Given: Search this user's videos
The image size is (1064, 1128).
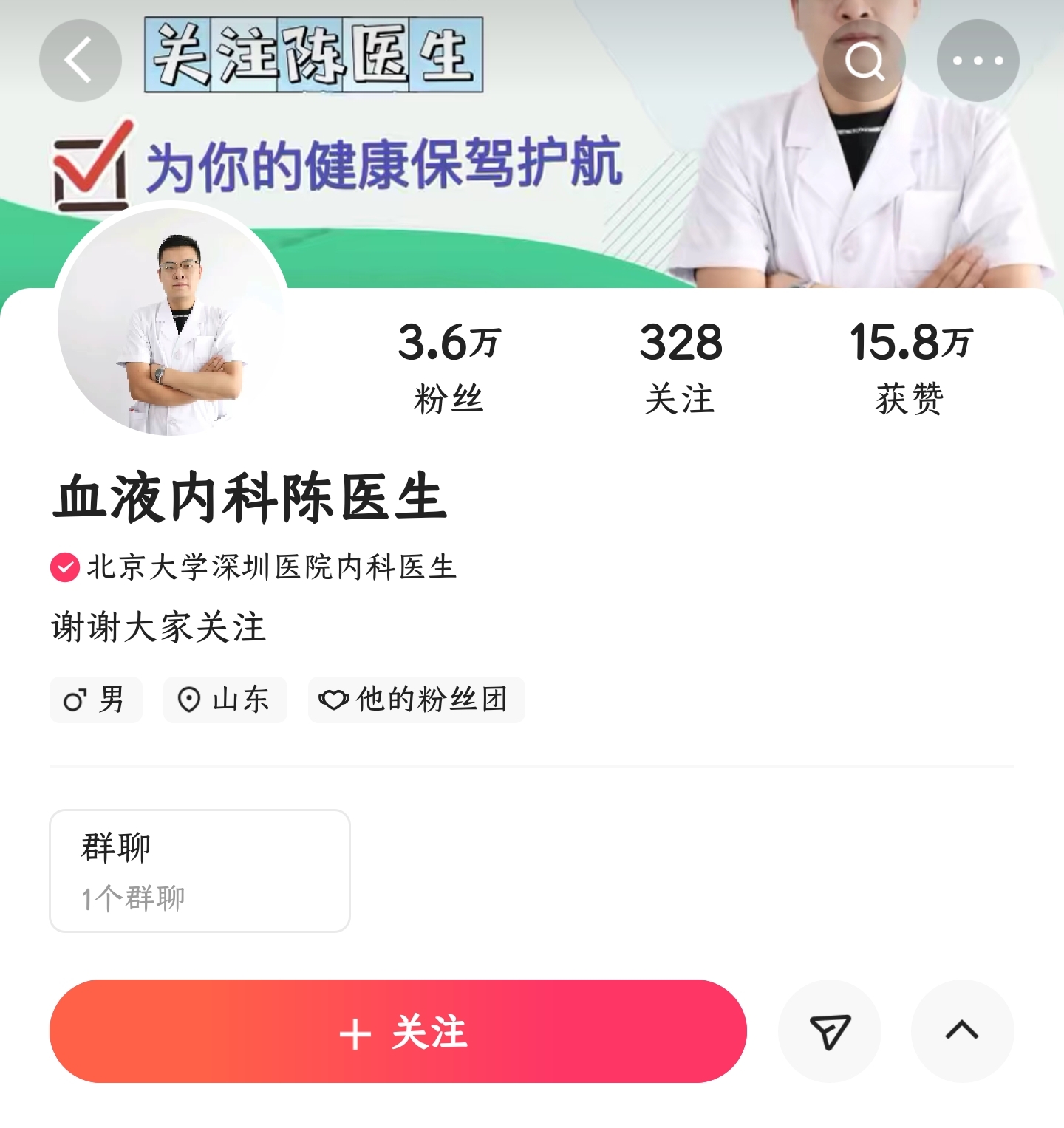Looking at the screenshot, I should click(x=864, y=61).
